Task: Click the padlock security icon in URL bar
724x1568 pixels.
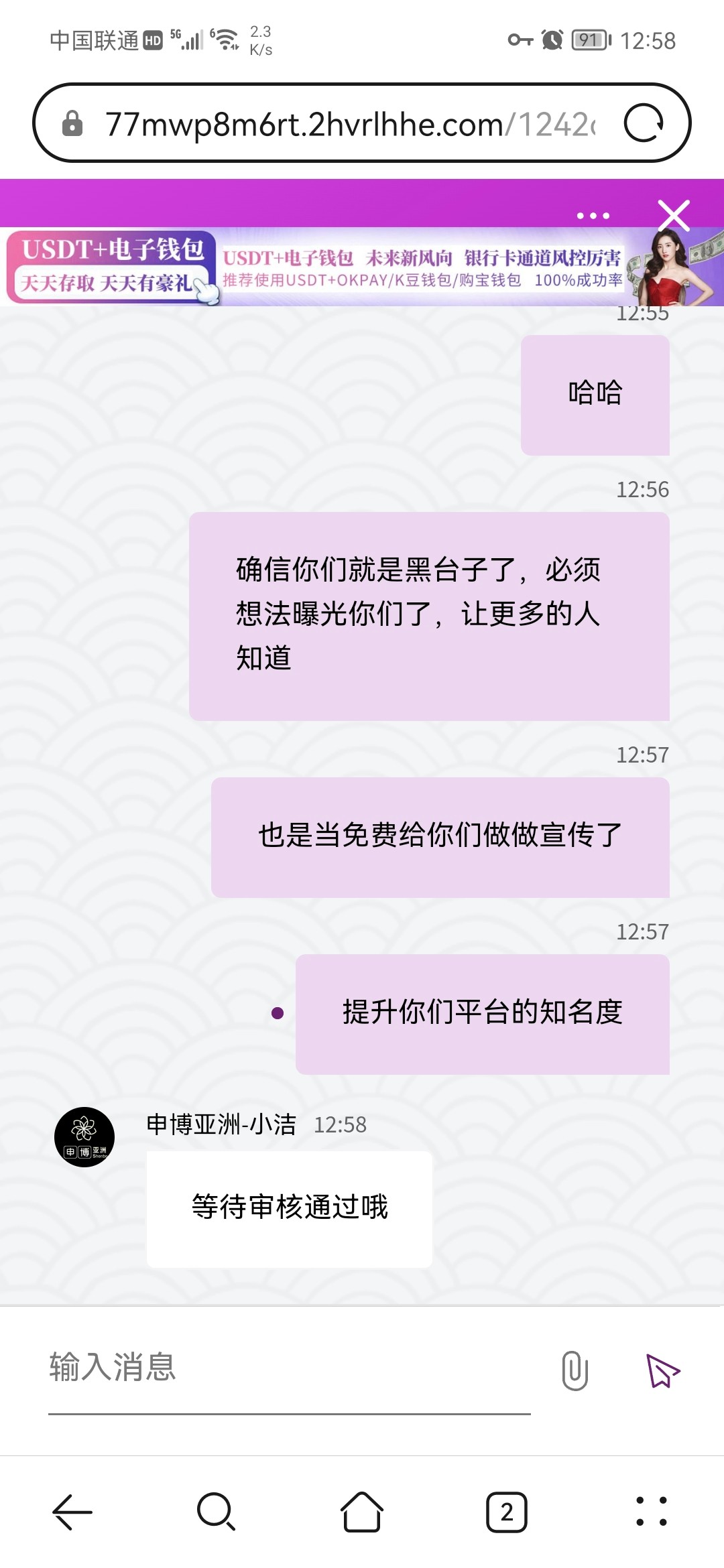Action: (x=70, y=125)
